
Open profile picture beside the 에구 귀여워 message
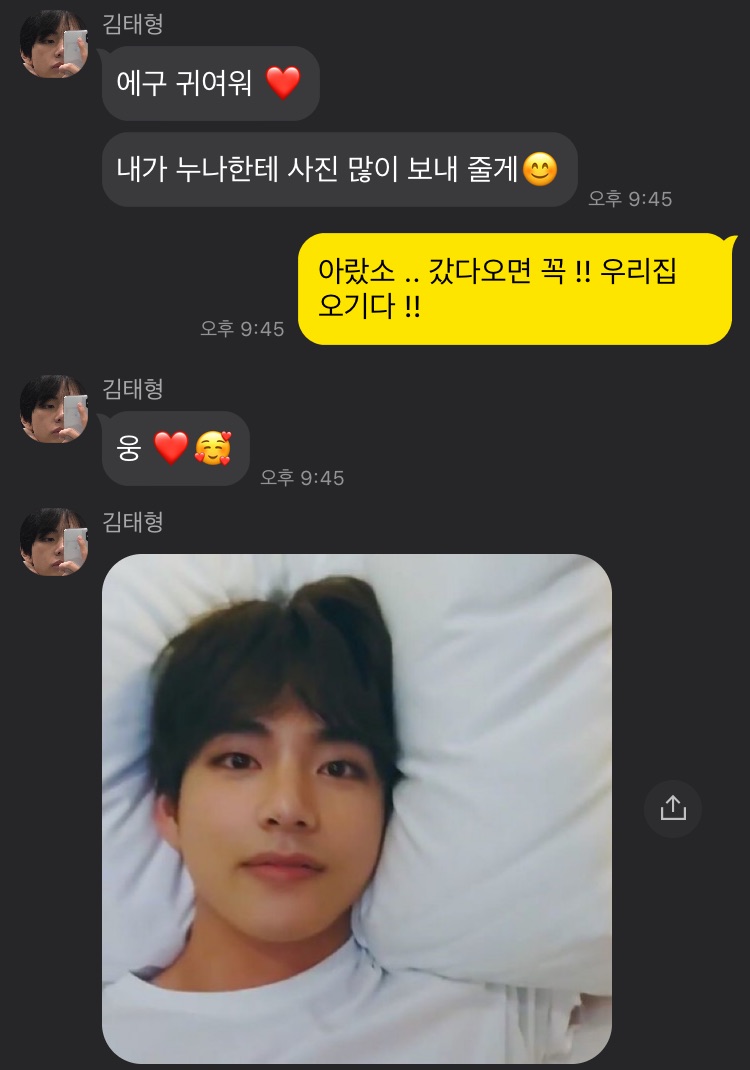[54, 44]
